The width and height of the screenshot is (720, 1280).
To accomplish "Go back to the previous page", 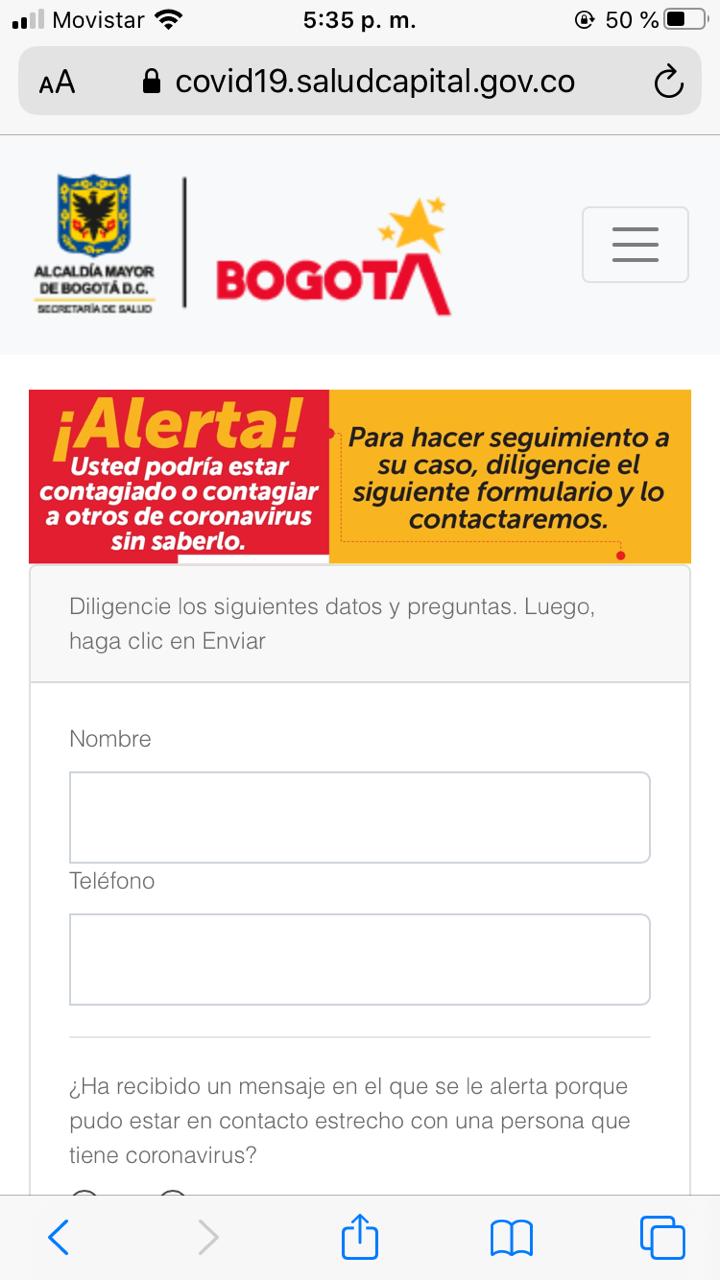I will [x=59, y=1238].
